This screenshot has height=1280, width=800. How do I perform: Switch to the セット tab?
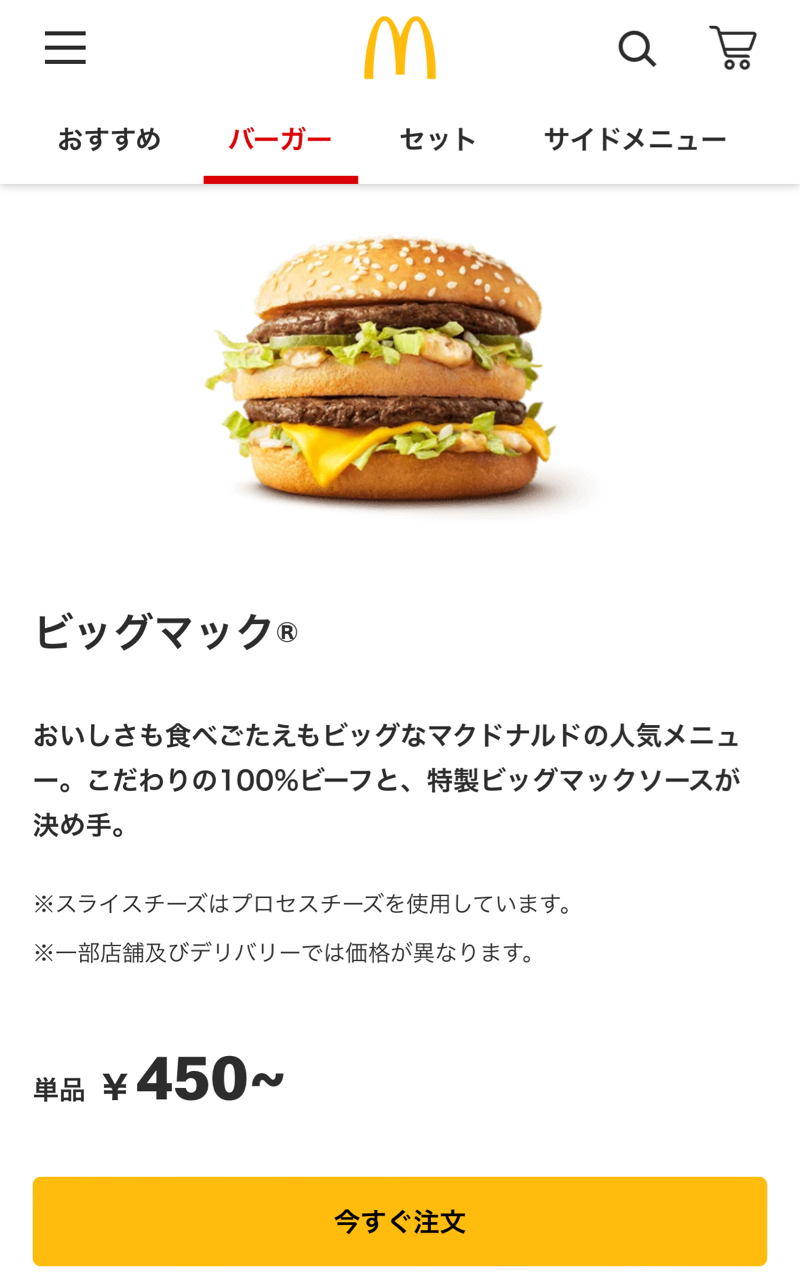[x=437, y=140]
